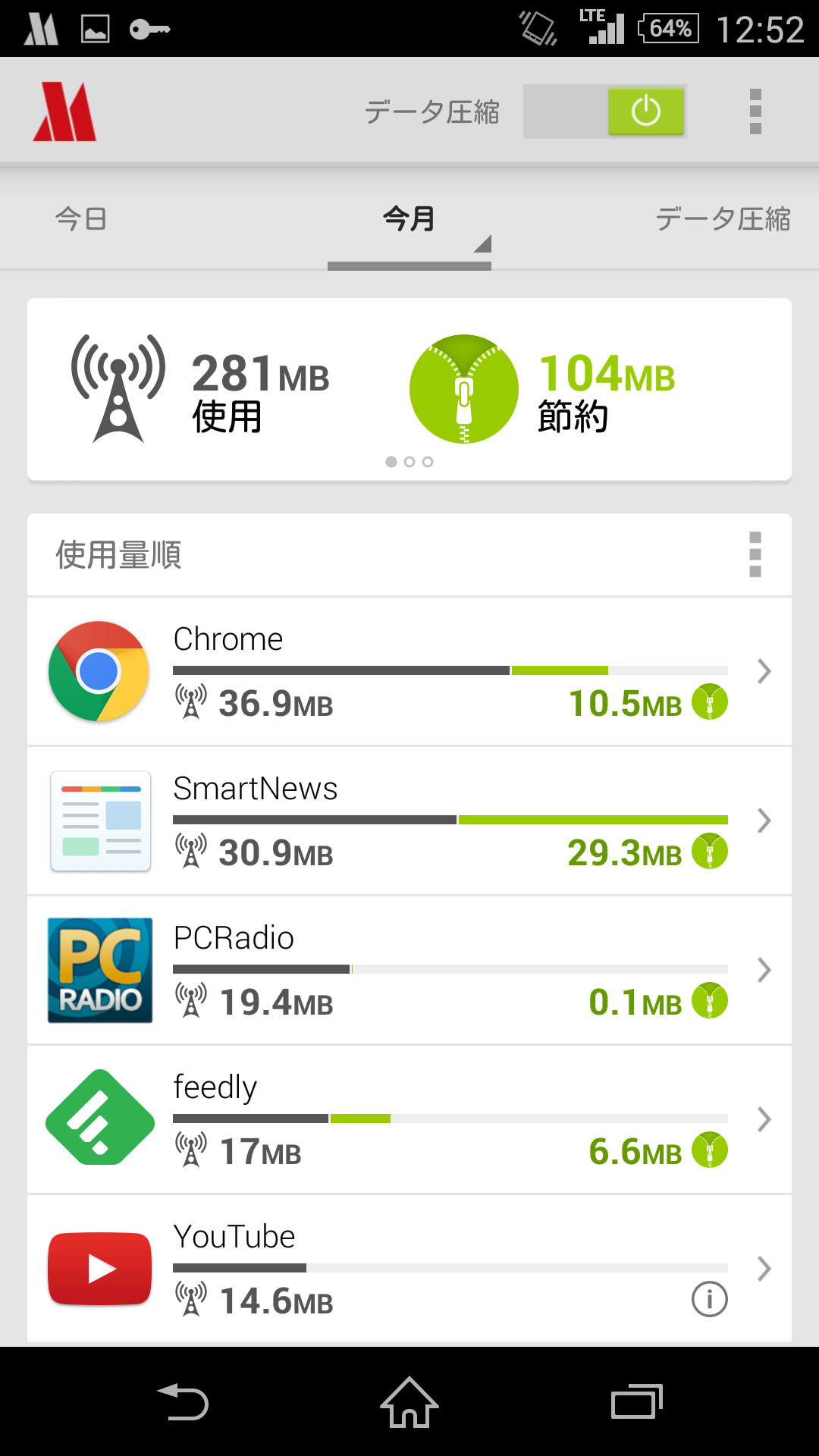Return to the home screen
This screenshot has height=1456, width=819.
[x=409, y=1401]
